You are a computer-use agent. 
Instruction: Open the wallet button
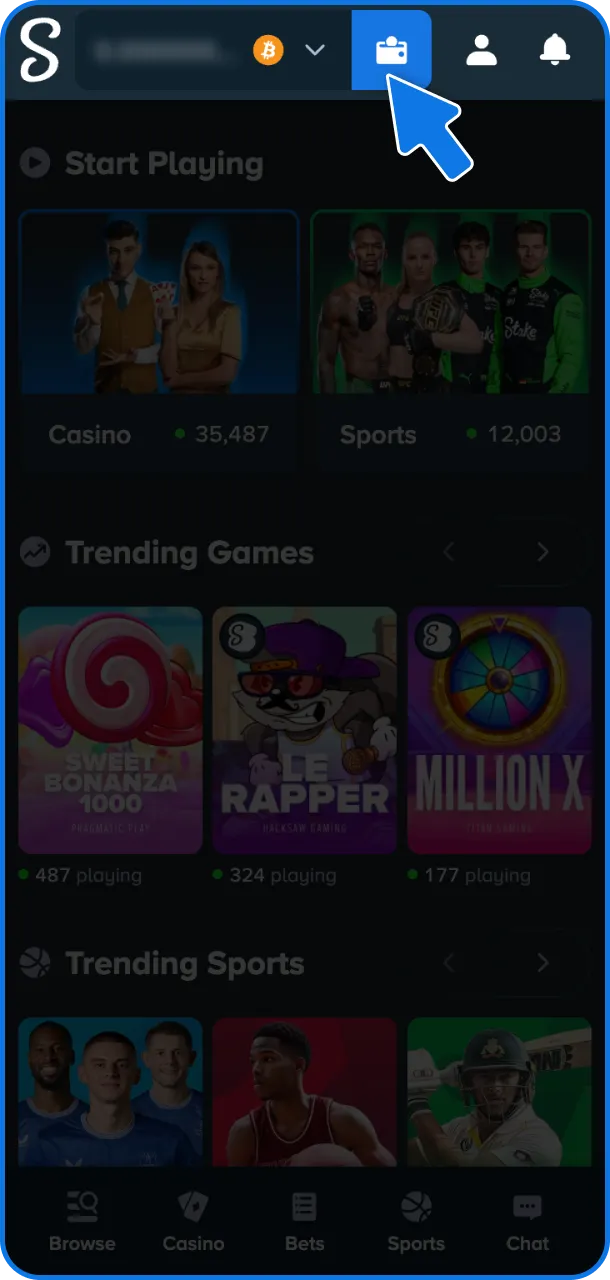tap(391, 50)
